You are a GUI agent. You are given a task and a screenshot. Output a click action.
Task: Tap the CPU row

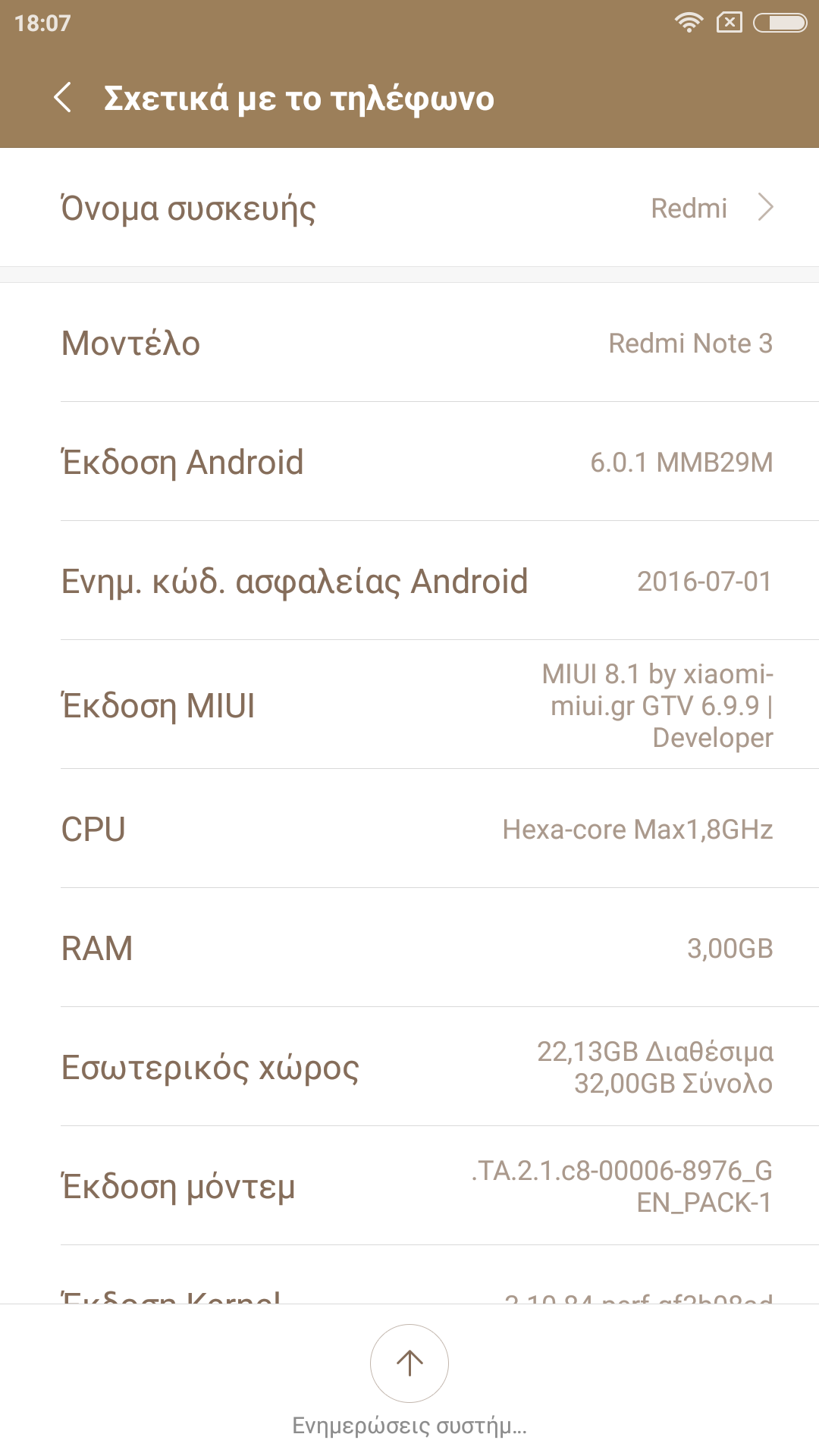tap(409, 829)
